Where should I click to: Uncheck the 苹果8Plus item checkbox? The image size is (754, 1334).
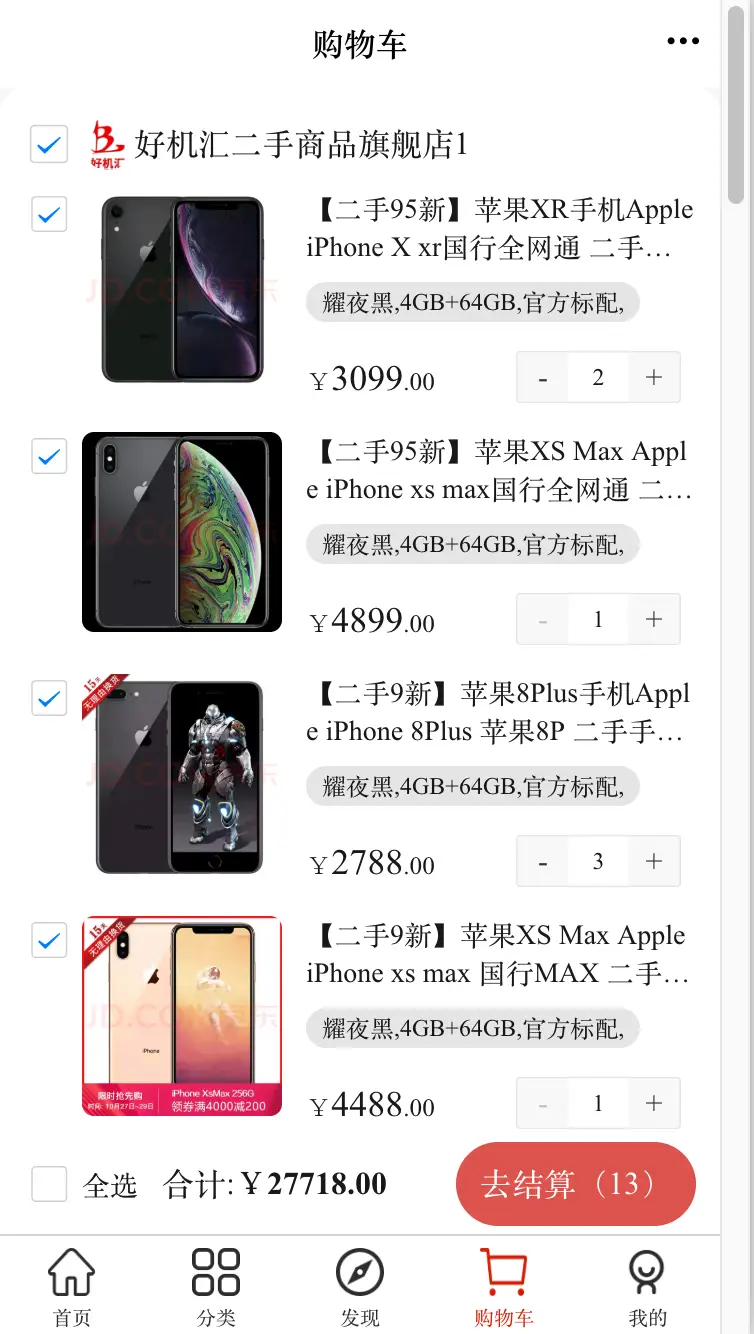(49, 698)
